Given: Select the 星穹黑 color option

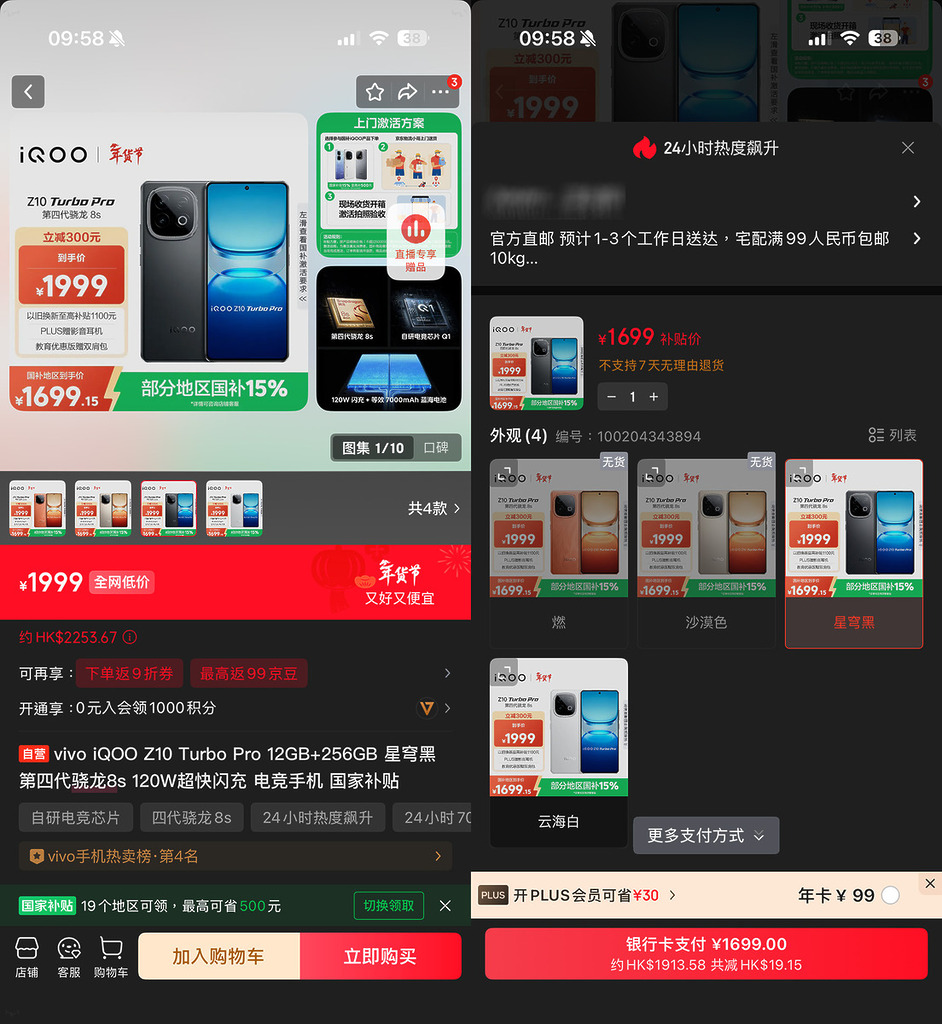Looking at the screenshot, I should point(854,554).
